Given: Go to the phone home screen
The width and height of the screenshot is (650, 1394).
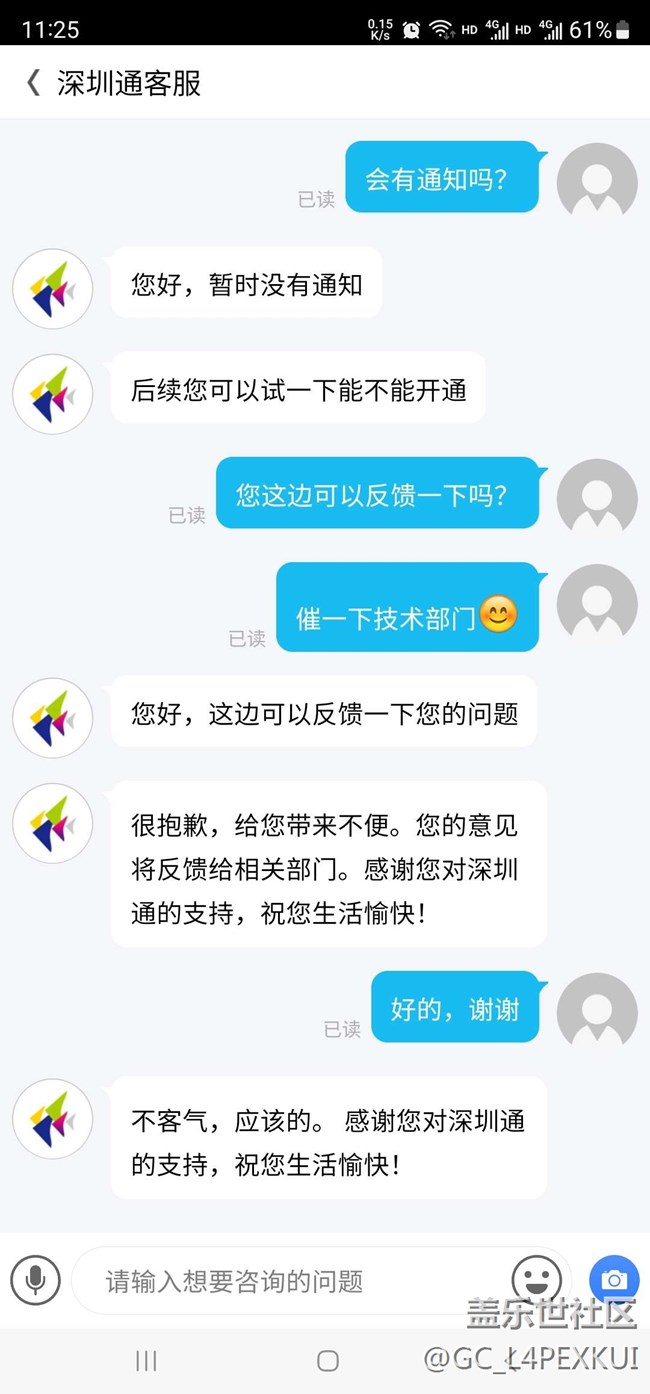Looking at the screenshot, I should click(327, 1360).
